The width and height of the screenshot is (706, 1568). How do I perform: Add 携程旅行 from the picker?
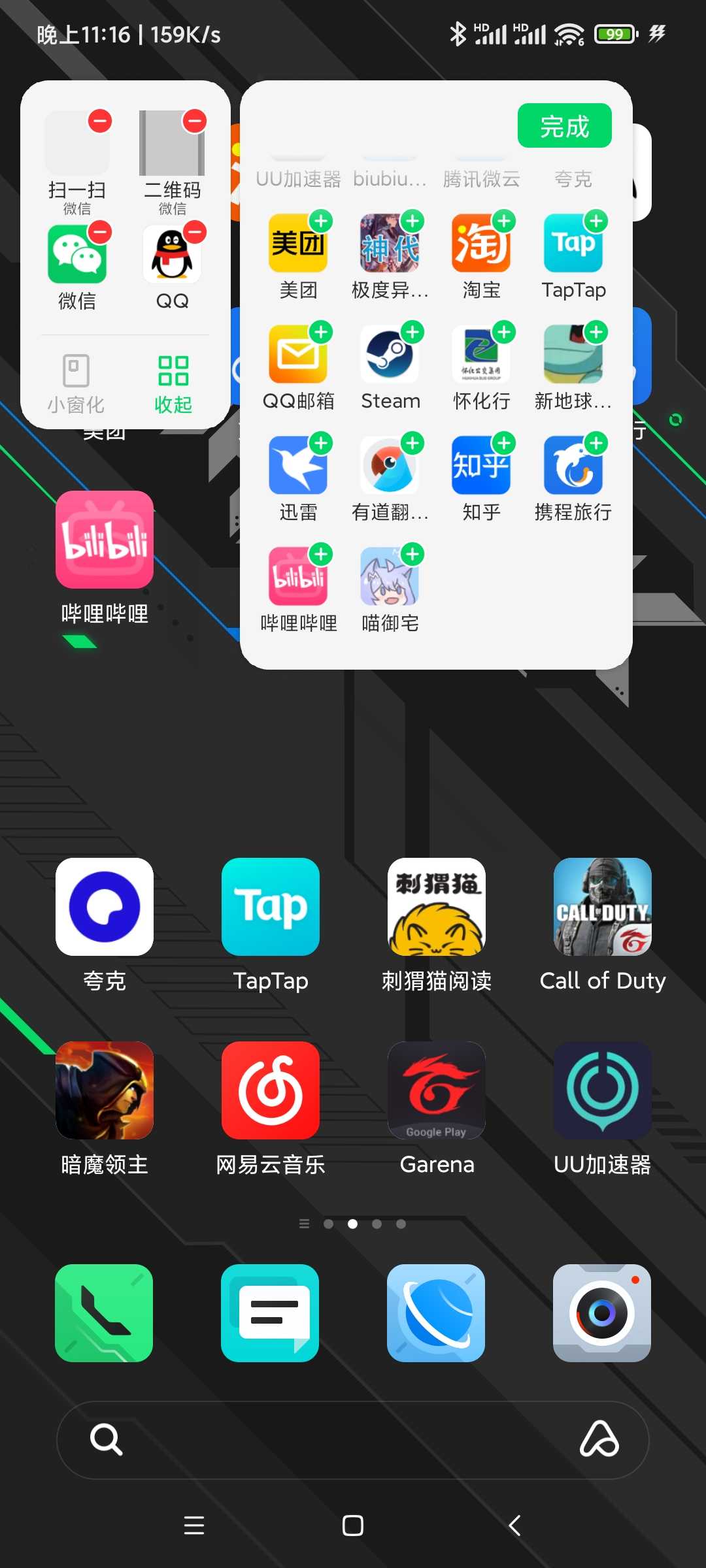point(596,443)
